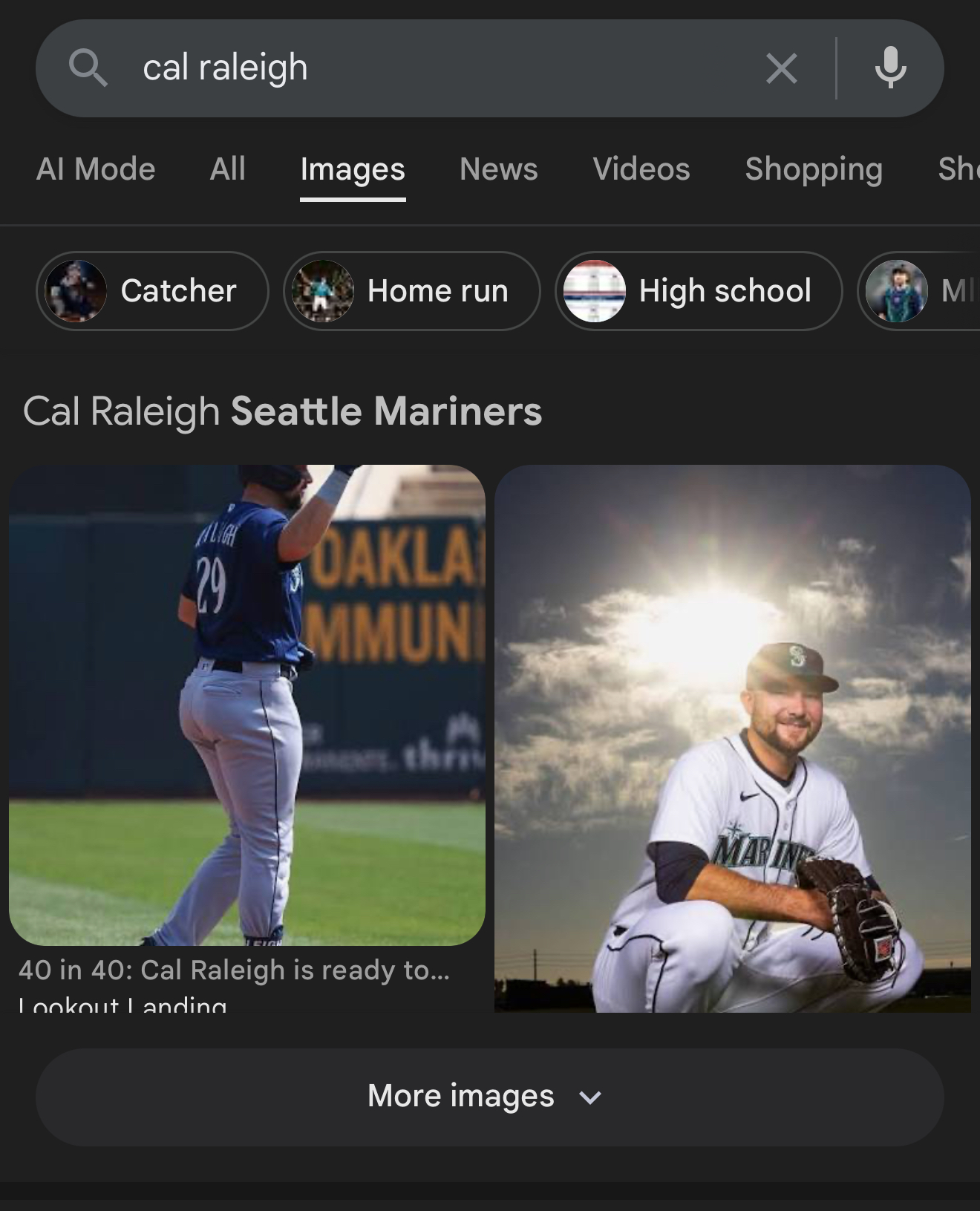Screen dimensions: 980x1211
Task: Select the High school filter chip
Action: click(698, 291)
